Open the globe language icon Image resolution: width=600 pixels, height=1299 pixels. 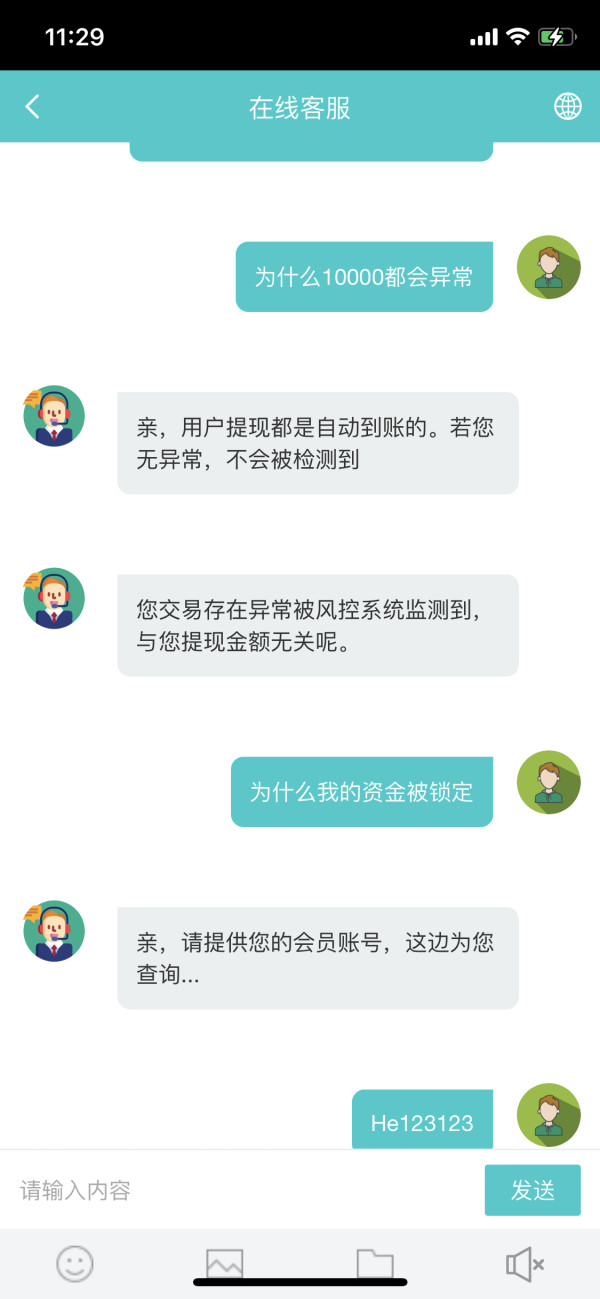[568, 106]
